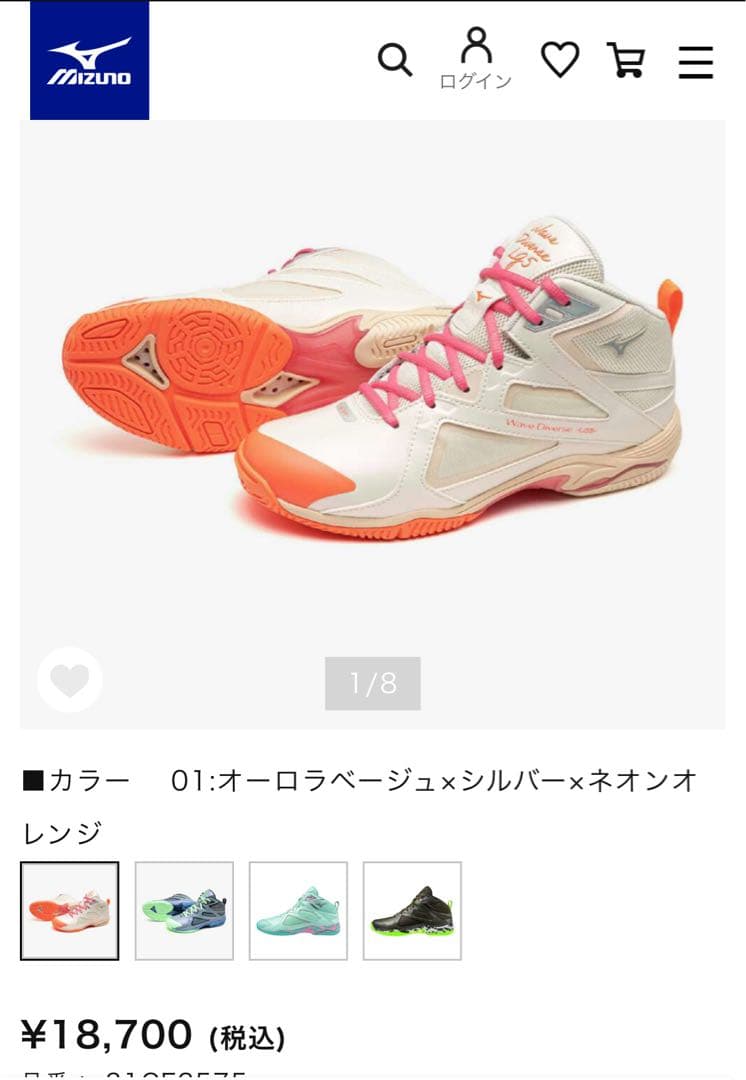Open the favorites heart in header
The image size is (746, 1080).
pyautogui.click(x=560, y=60)
